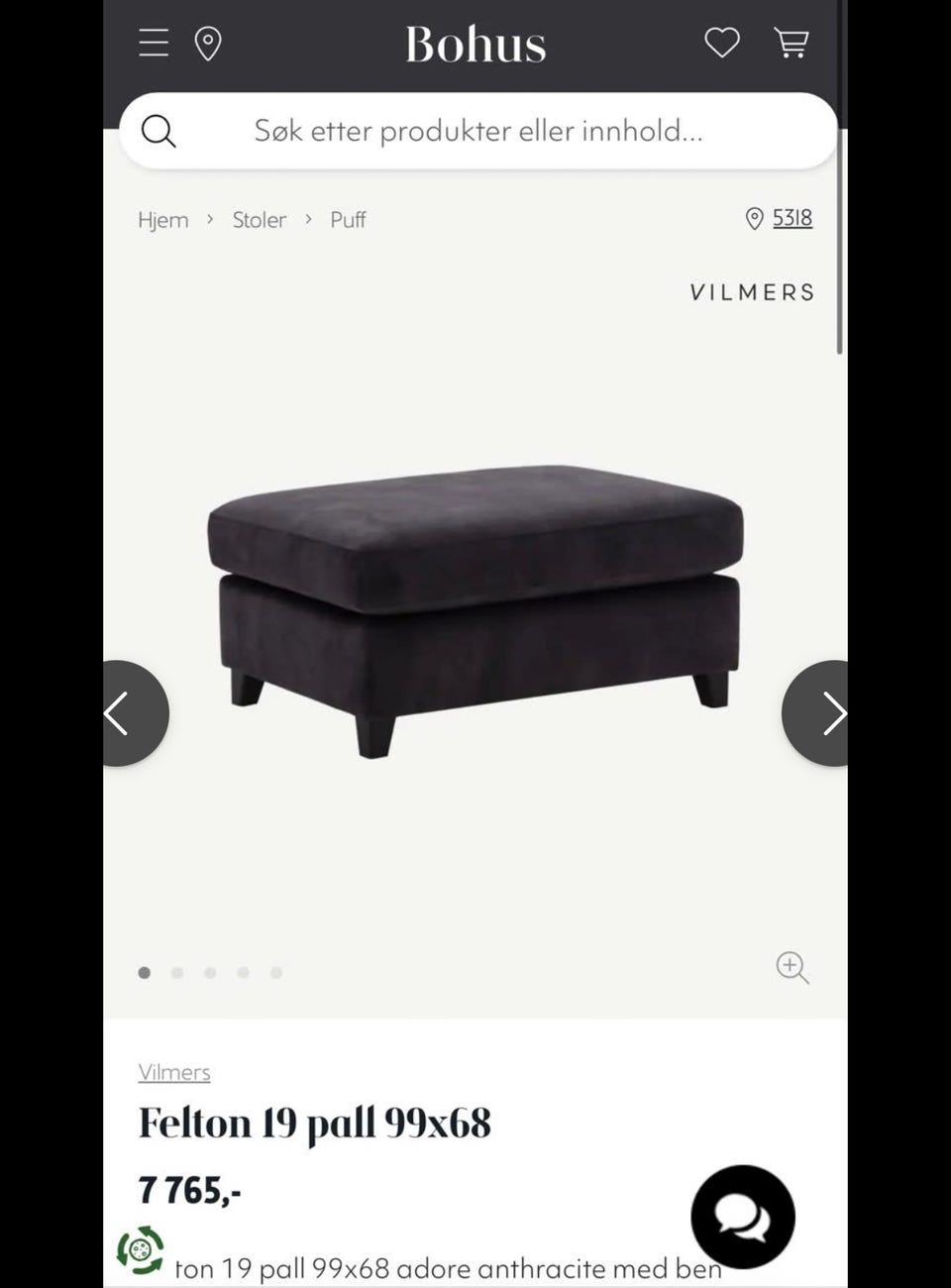Open the hamburger menu

pos(154,44)
